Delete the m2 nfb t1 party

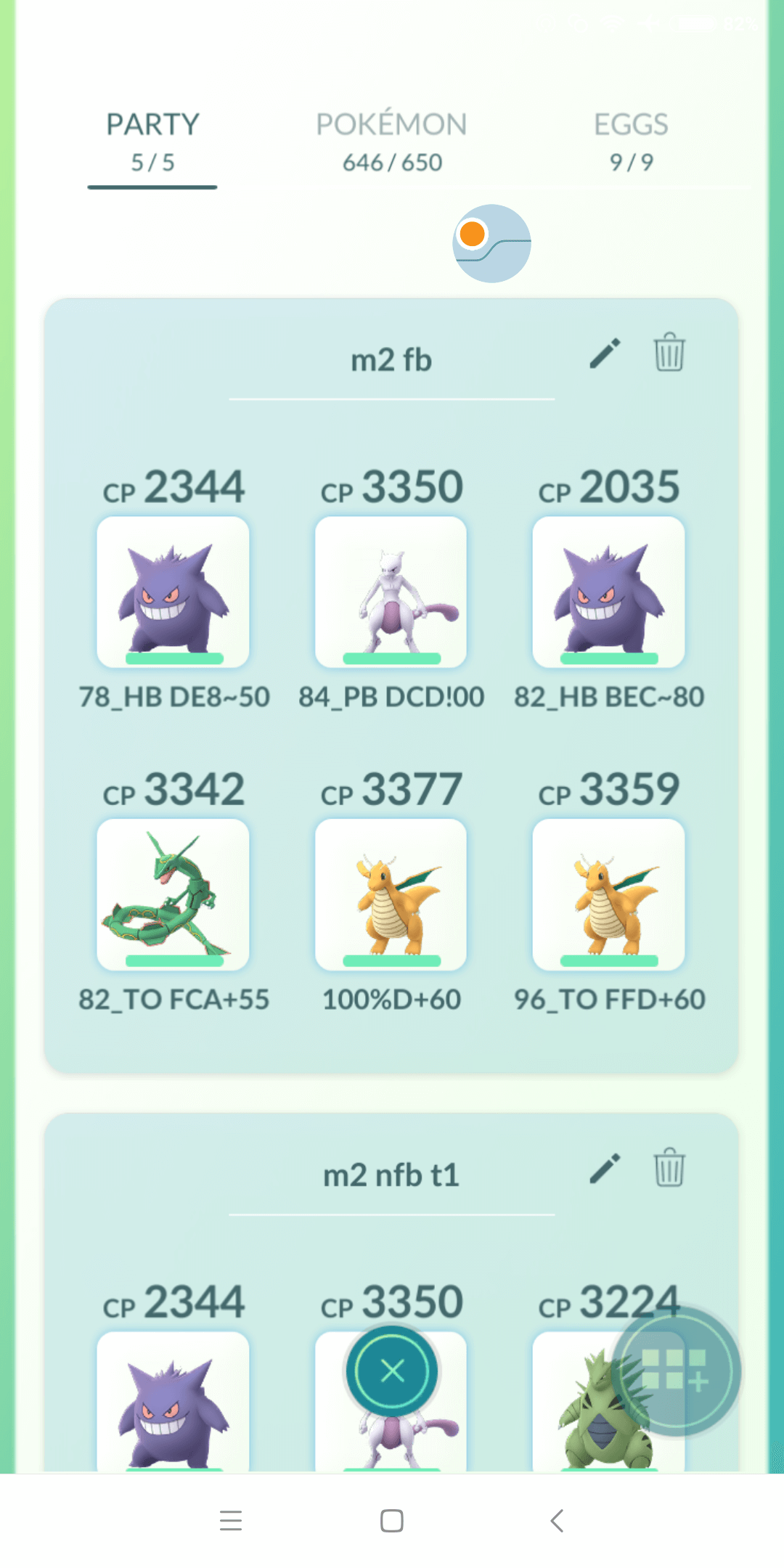click(x=669, y=1167)
